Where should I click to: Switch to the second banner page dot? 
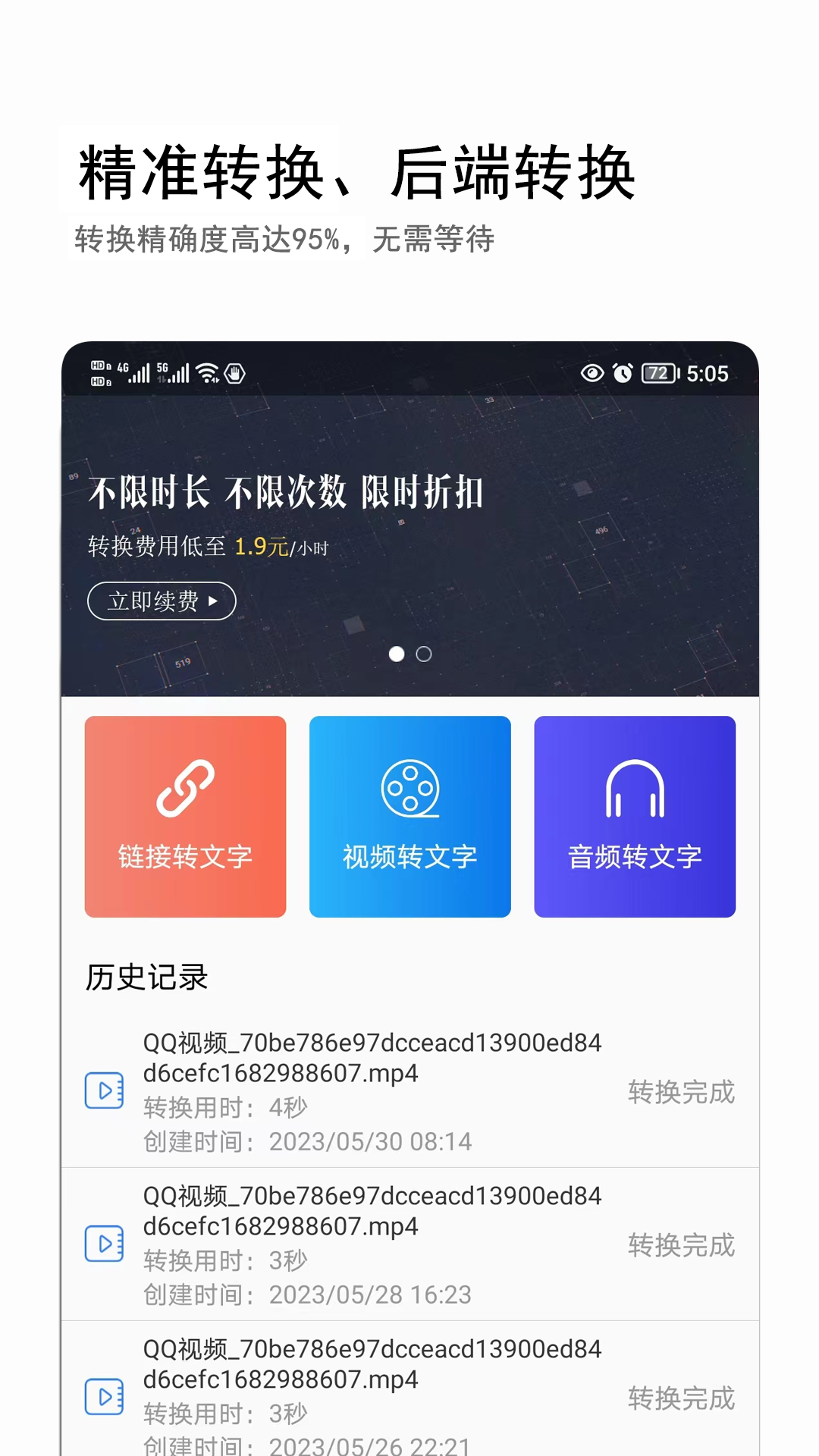pos(422,654)
